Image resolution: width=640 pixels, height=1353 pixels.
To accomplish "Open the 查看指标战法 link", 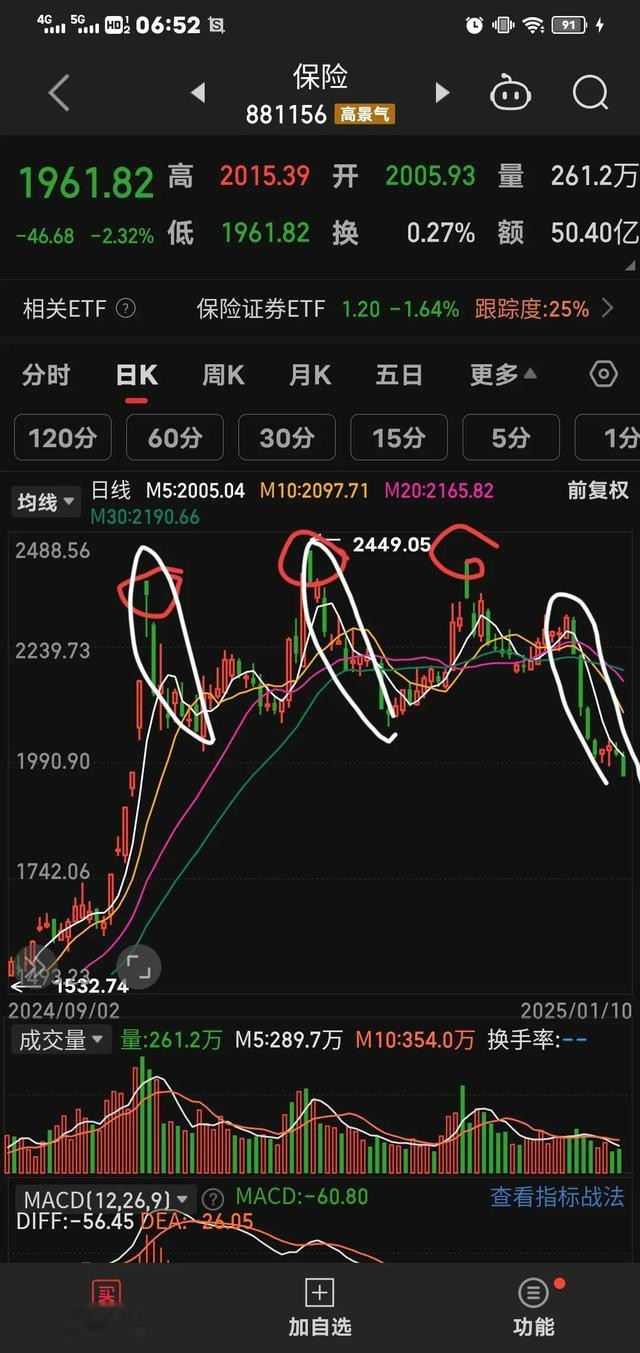I will (557, 1197).
